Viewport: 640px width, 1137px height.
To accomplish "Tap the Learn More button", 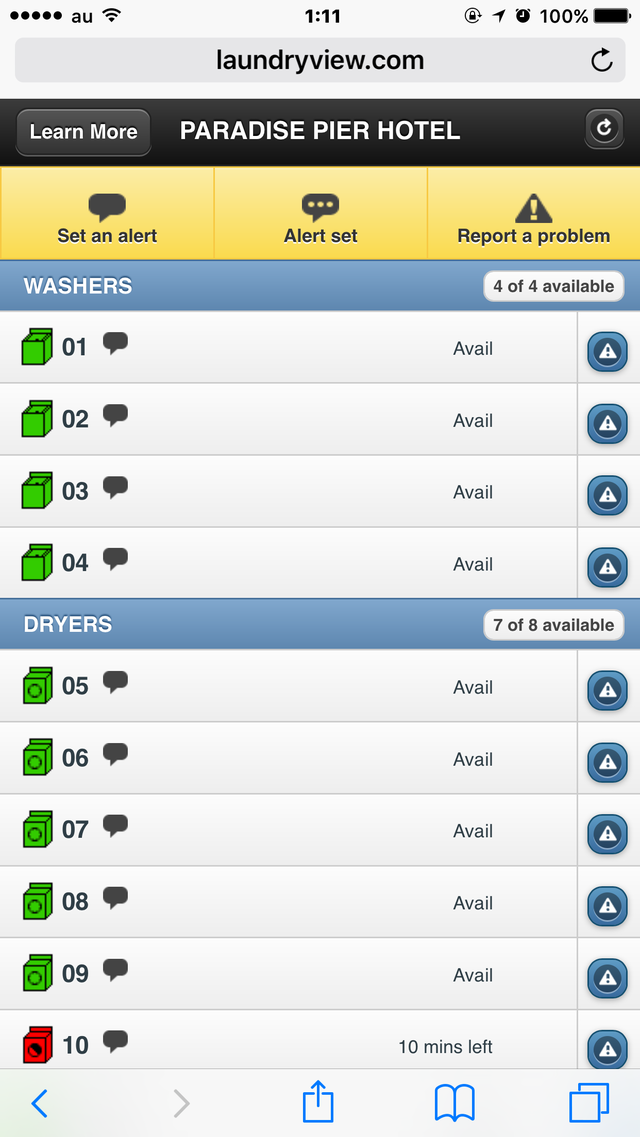I will click(84, 132).
